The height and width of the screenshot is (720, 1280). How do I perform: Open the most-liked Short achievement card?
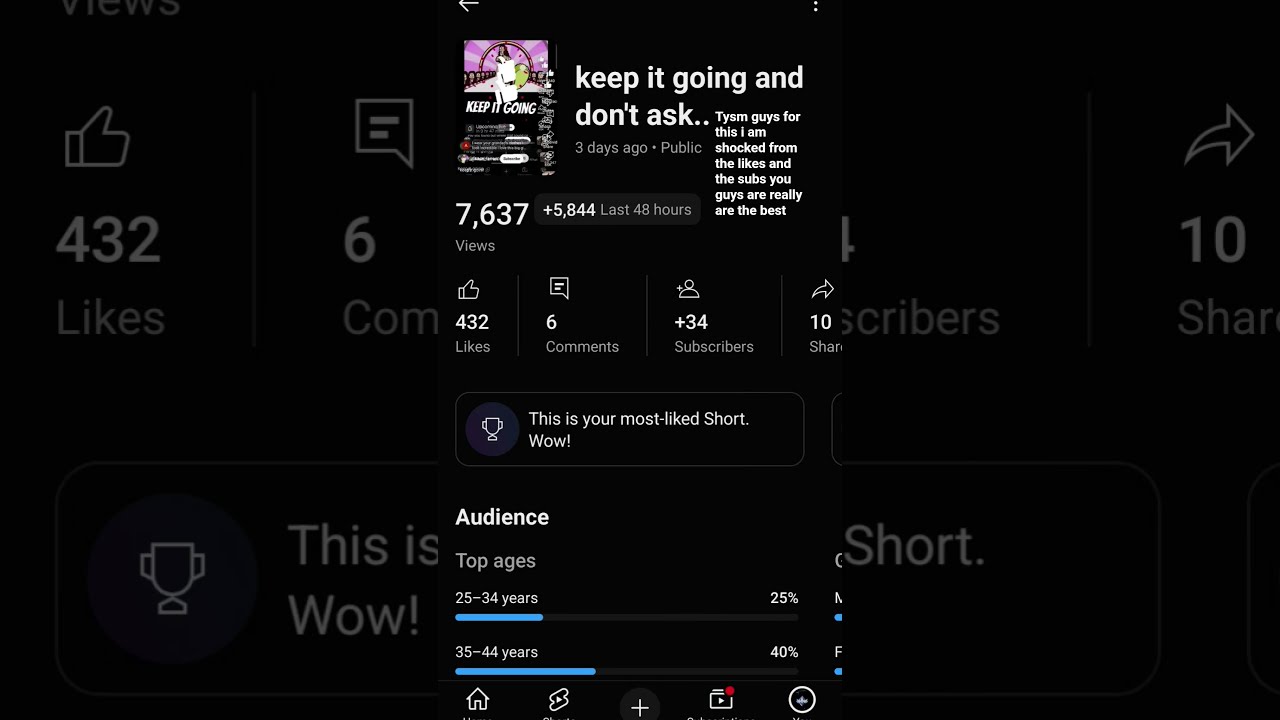[x=629, y=429]
